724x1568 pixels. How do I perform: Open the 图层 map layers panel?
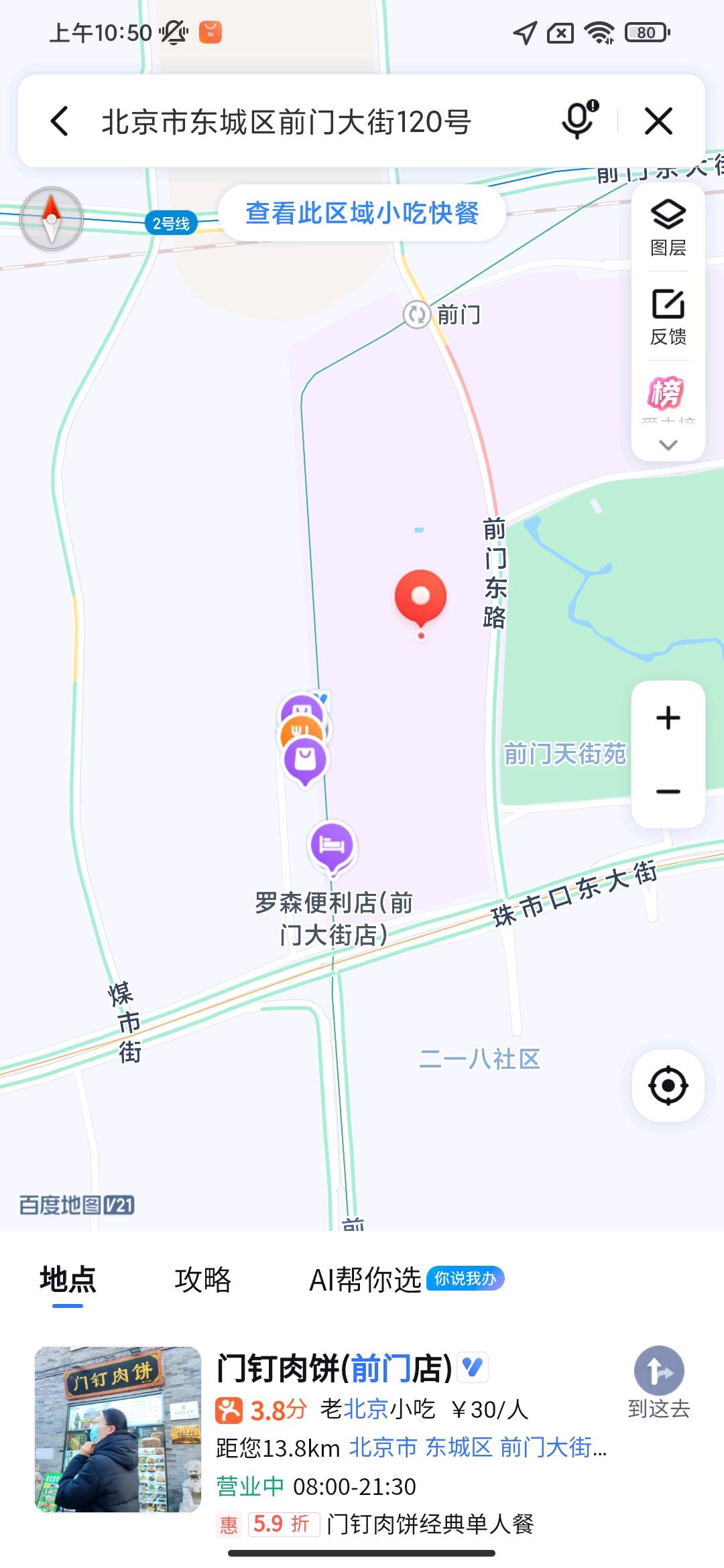click(668, 228)
